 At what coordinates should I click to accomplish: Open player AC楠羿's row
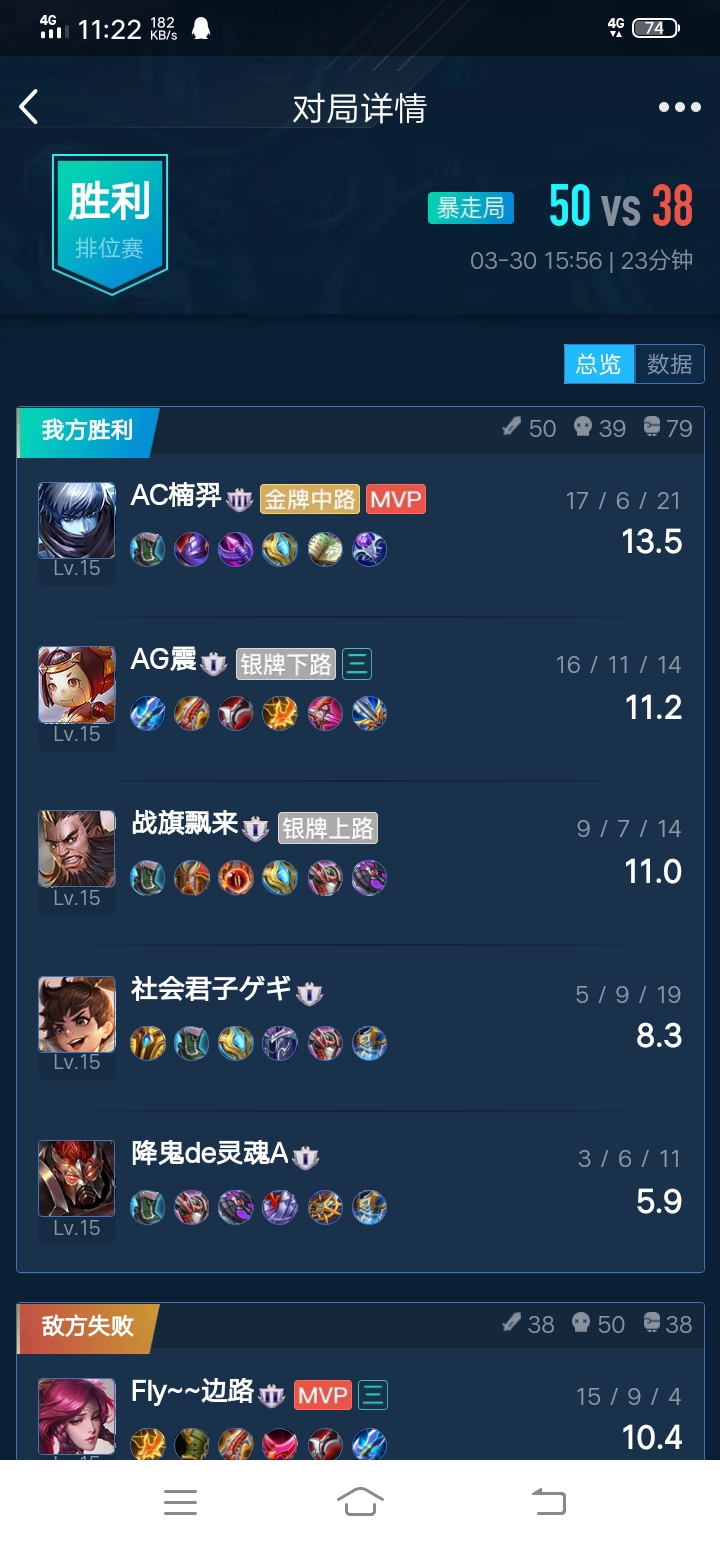(x=360, y=534)
